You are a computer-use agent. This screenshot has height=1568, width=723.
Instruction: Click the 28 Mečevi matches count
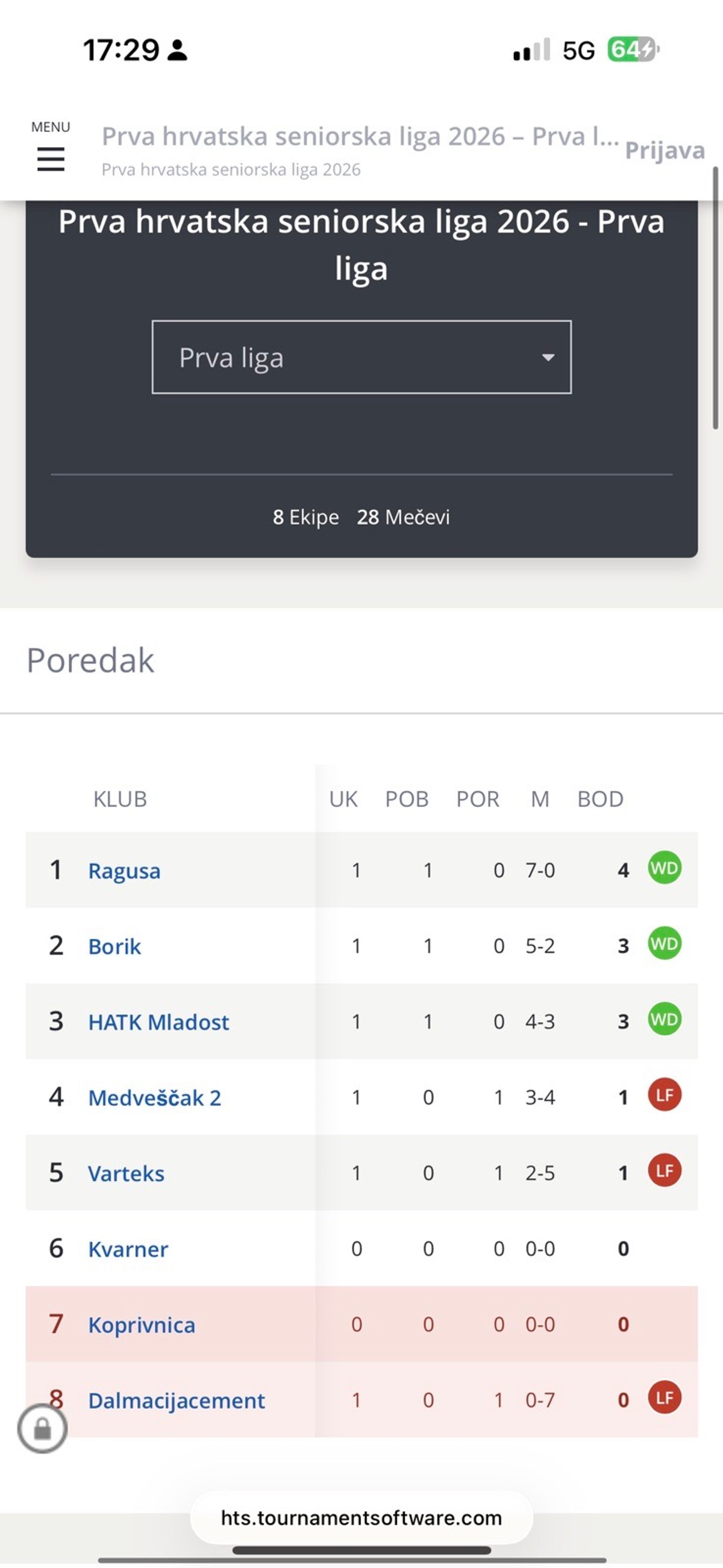(x=404, y=518)
